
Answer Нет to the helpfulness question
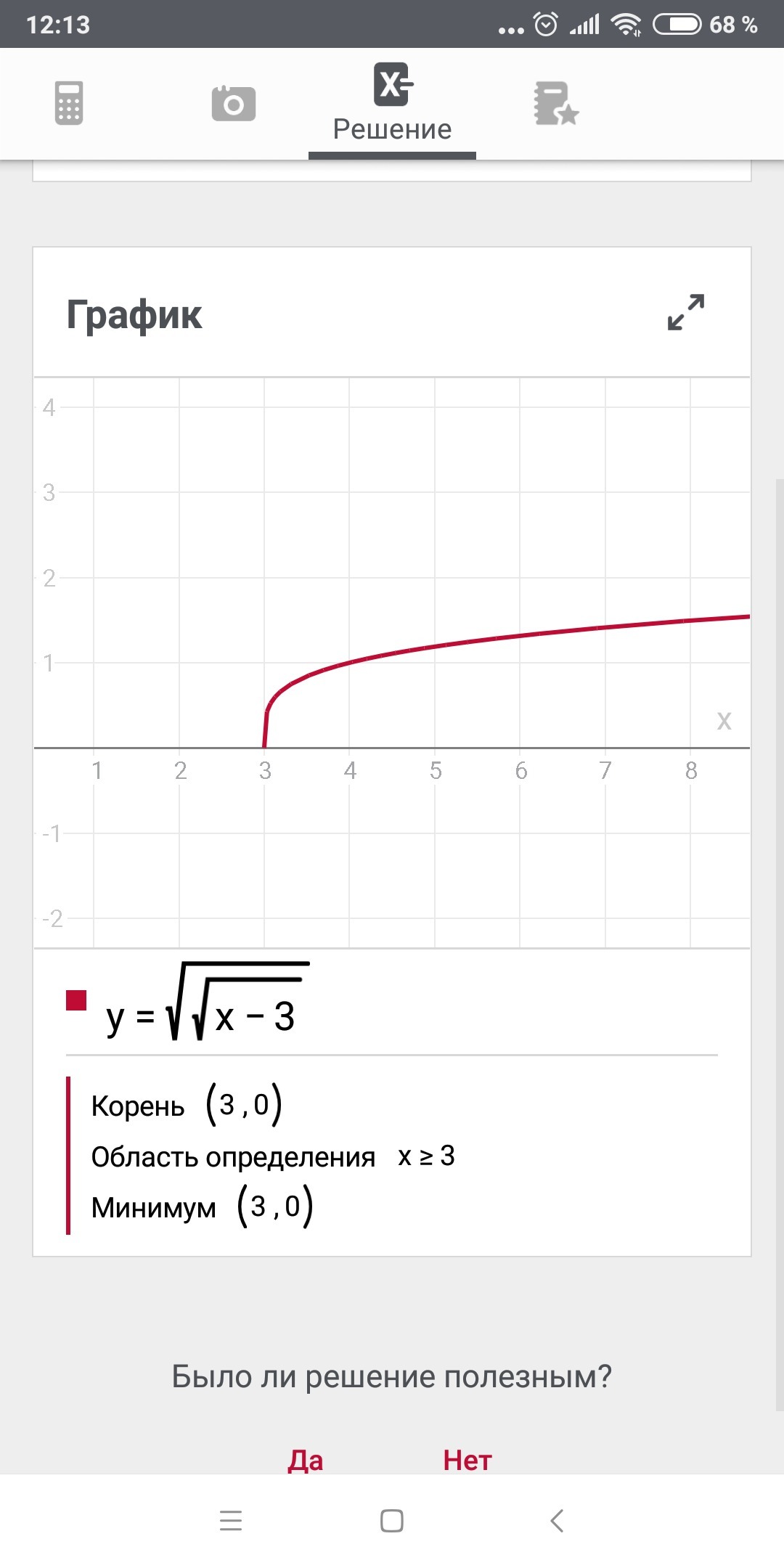click(x=467, y=1460)
